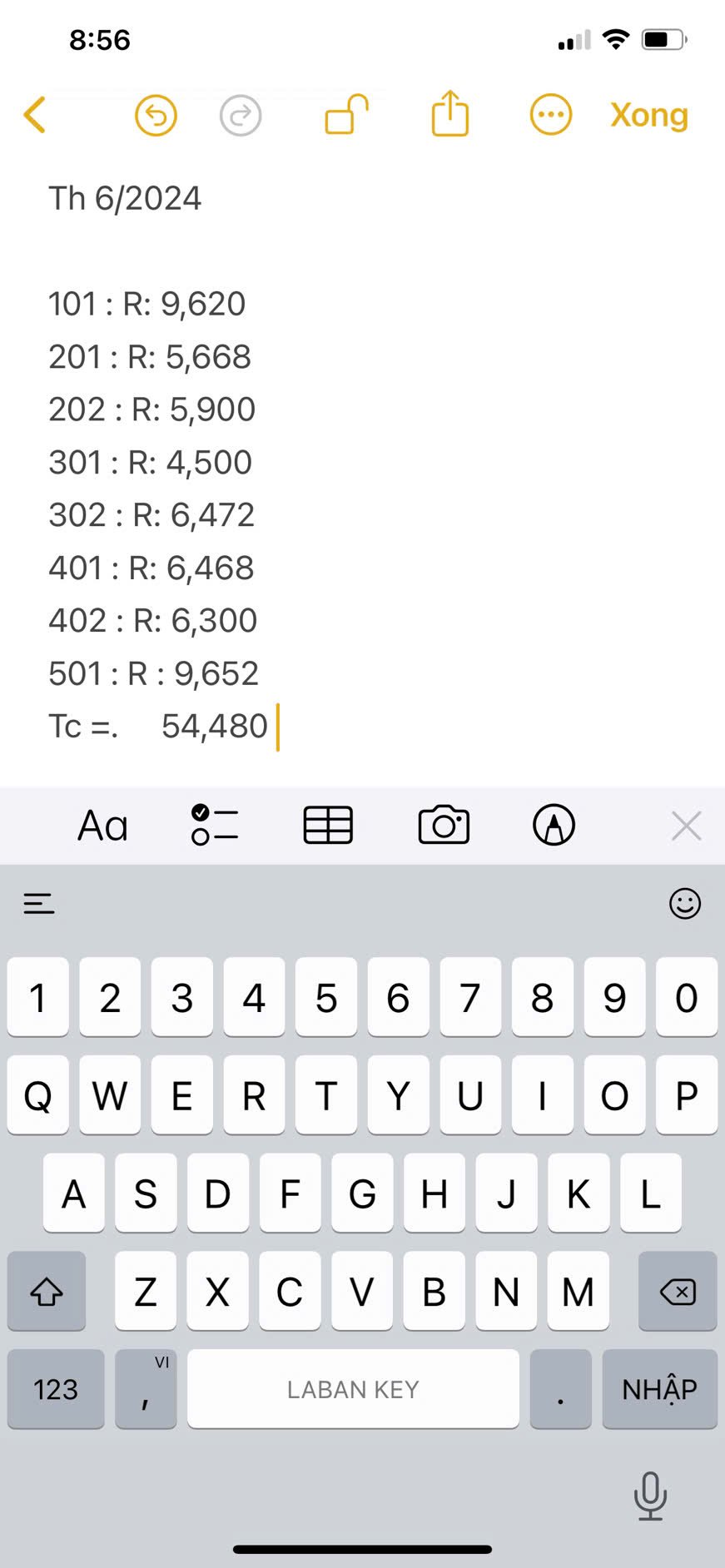
Task: Open the camera attachment option
Action: (x=444, y=826)
